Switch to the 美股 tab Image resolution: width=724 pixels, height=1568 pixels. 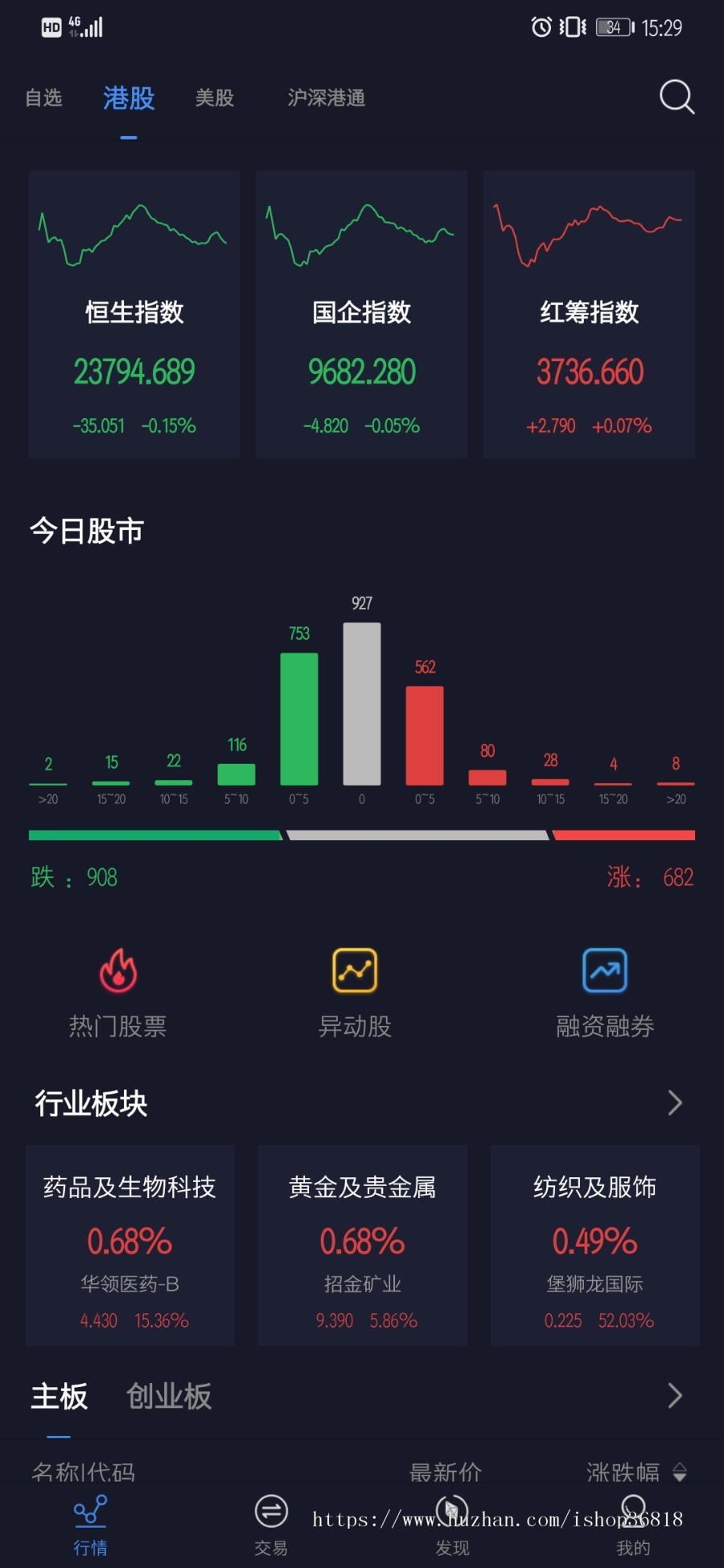tap(214, 97)
